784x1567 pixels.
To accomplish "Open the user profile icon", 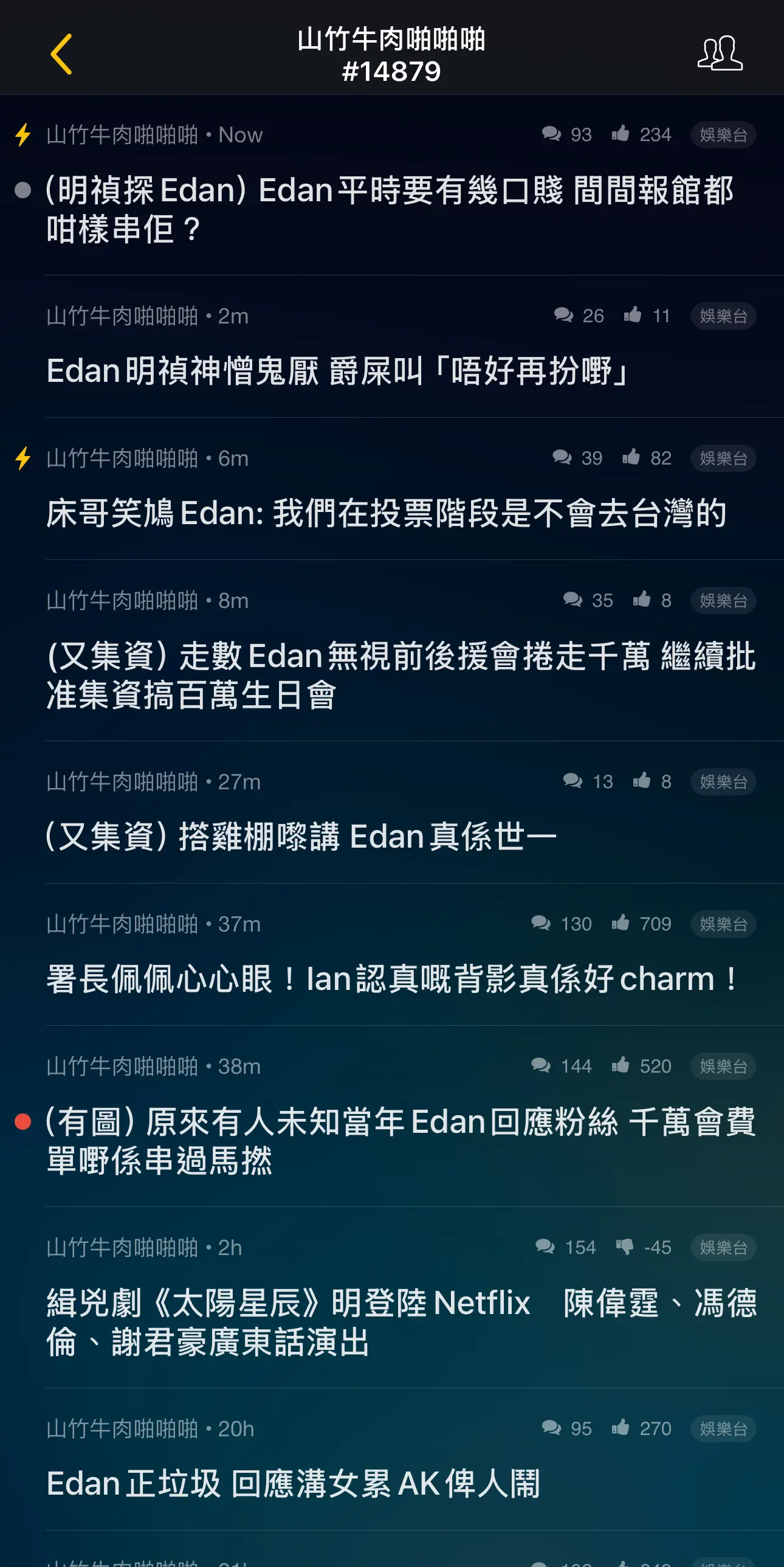I will click(x=720, y=54).
